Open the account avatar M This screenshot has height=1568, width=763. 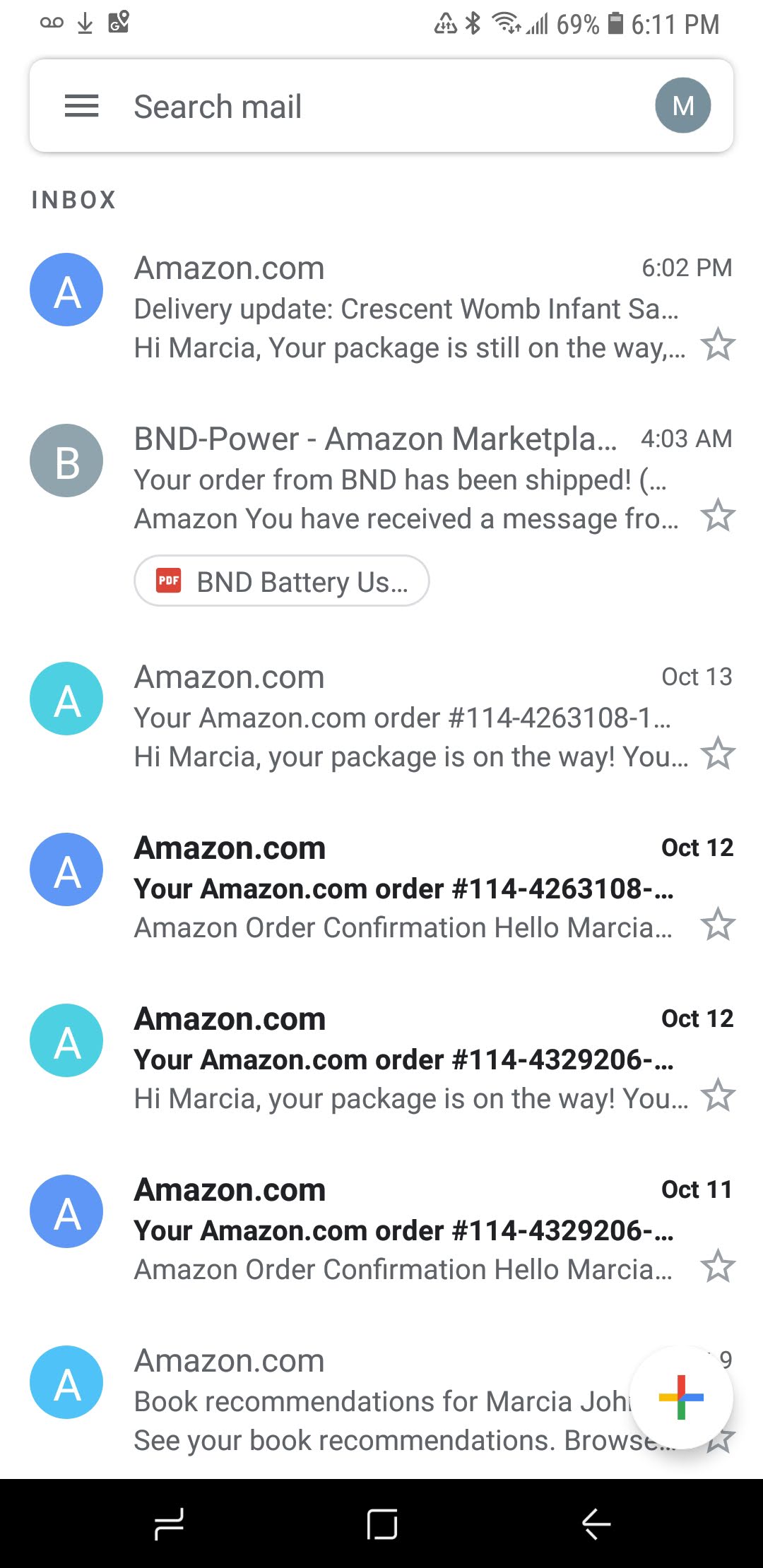(x=682, y=106)
